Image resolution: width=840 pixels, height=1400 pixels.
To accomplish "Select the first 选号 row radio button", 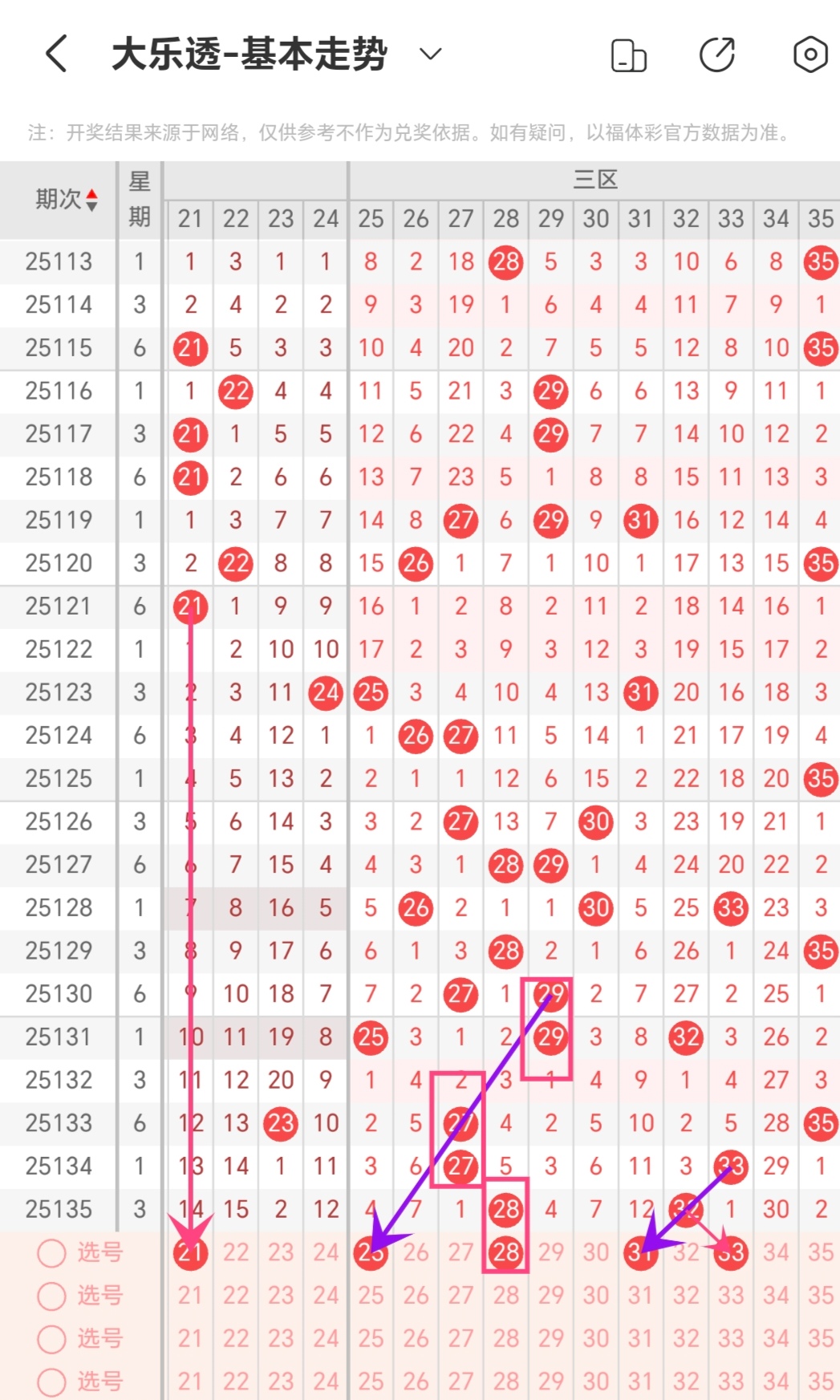I will (51, 1252).
